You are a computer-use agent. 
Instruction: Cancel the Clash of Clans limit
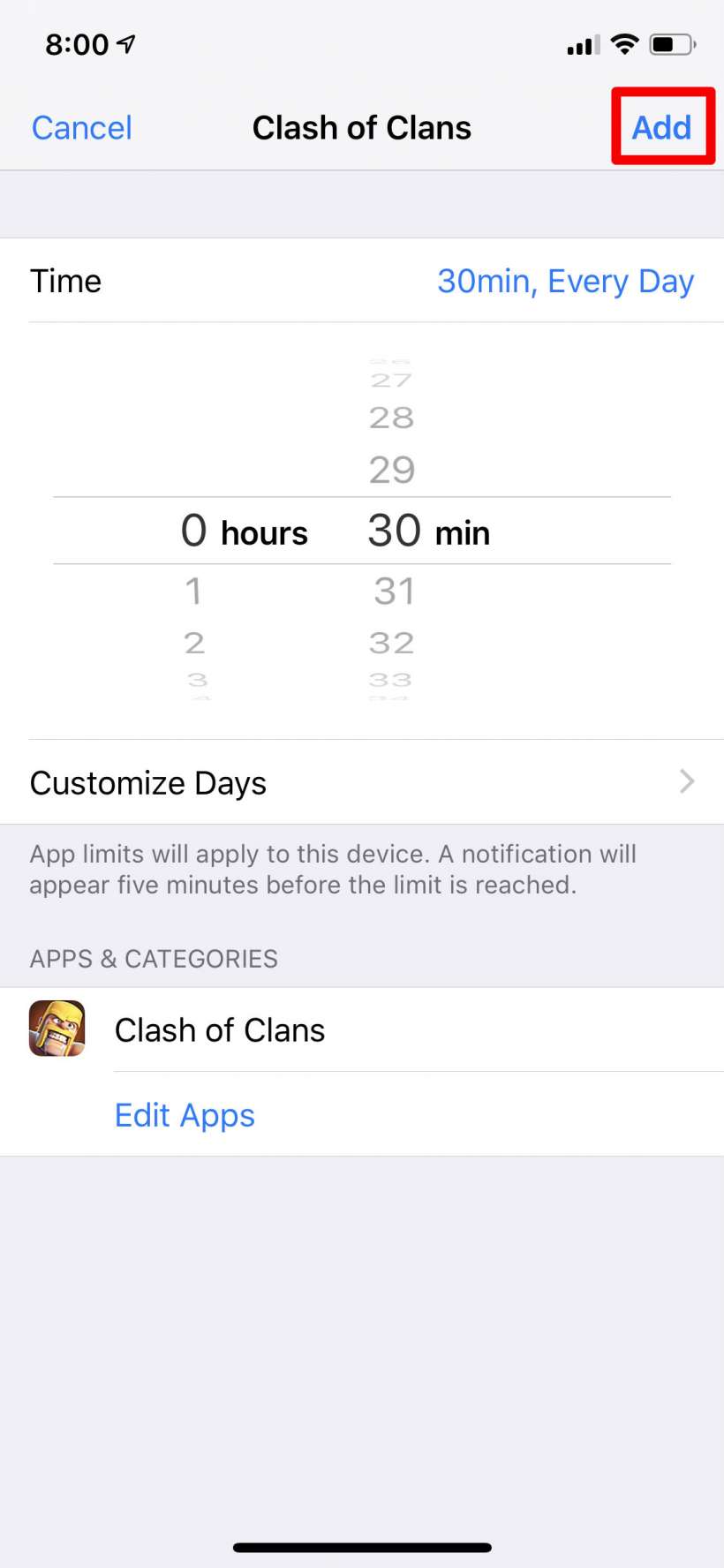click(81, 128)
